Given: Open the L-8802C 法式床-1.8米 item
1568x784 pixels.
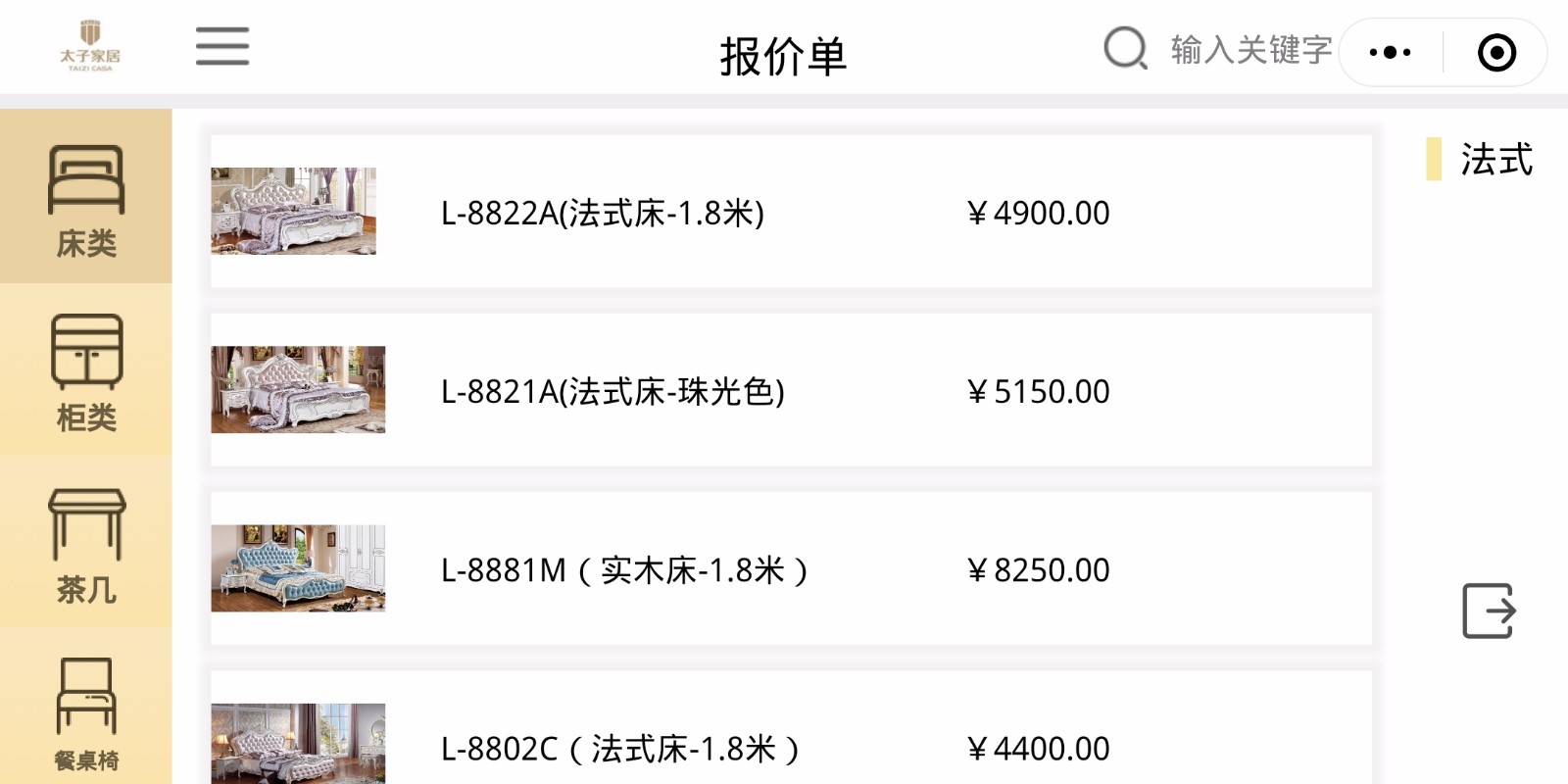Looking at the screenshot, I should tap(790, 745).
